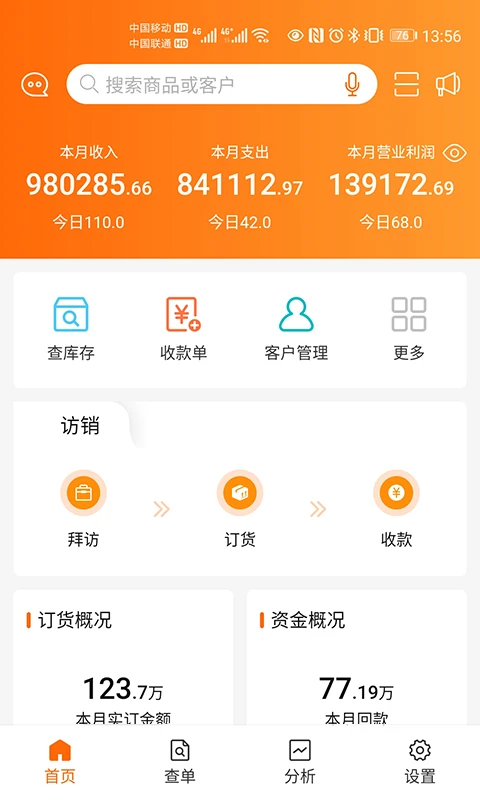Open the announcements megaphone icon
The height and width of the screenshot is (800, 480).
[x=448, y=84]
